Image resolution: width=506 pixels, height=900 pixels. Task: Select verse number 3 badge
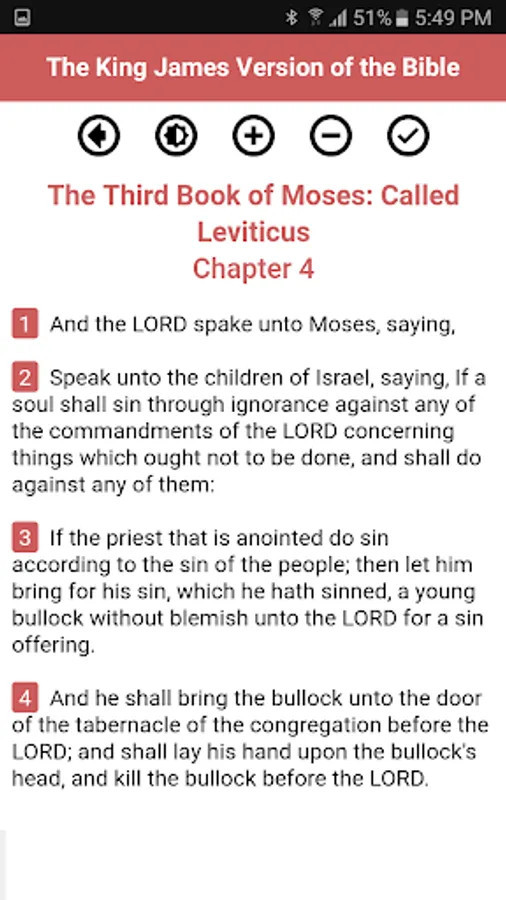click(25, 537)
